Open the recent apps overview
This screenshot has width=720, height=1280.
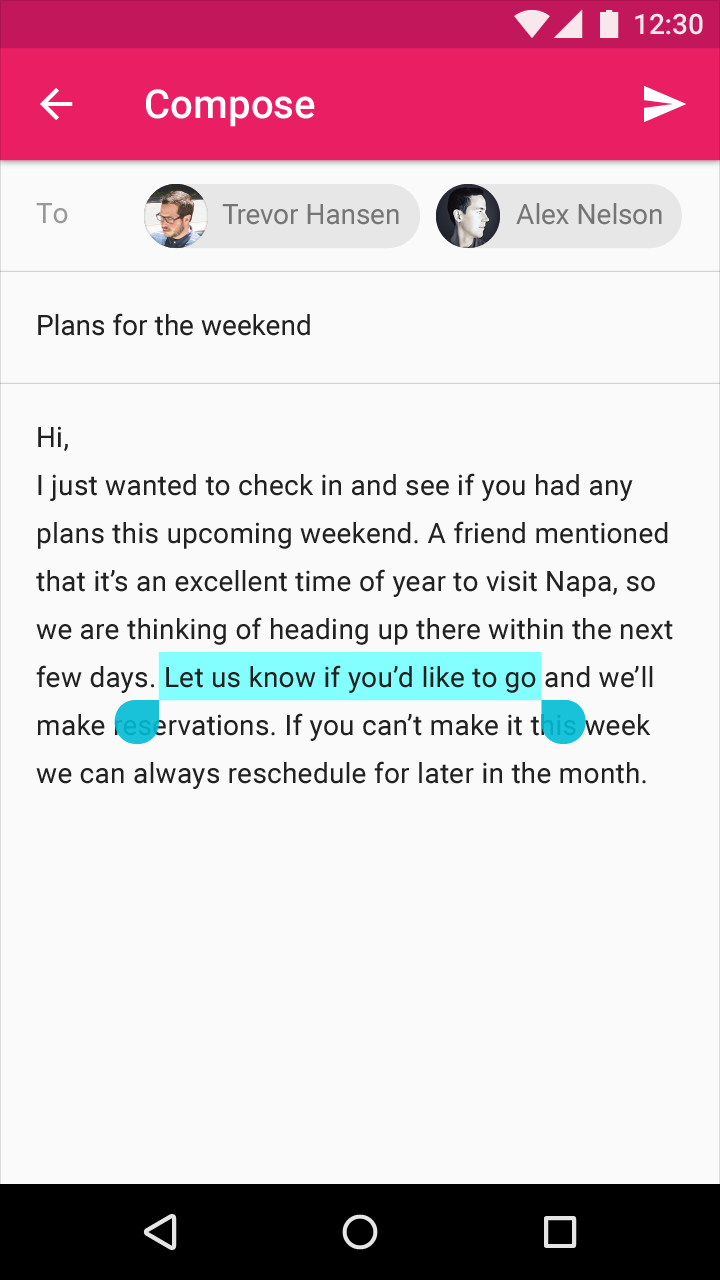[x=560, y=1232]
